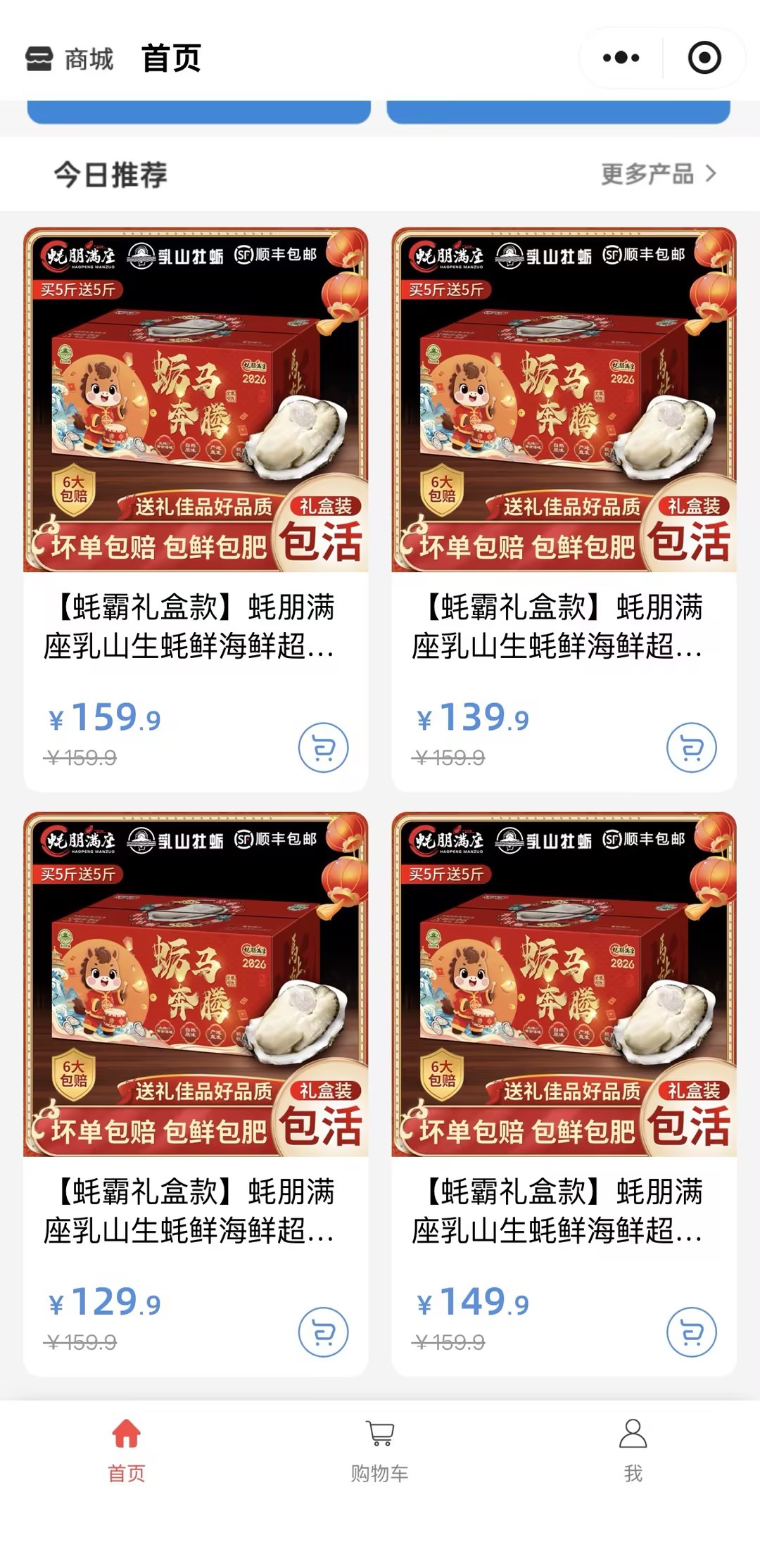Open the 商城 shop entry in the header
Viewport: 760px width, 1568px height.
click(70, 59)
